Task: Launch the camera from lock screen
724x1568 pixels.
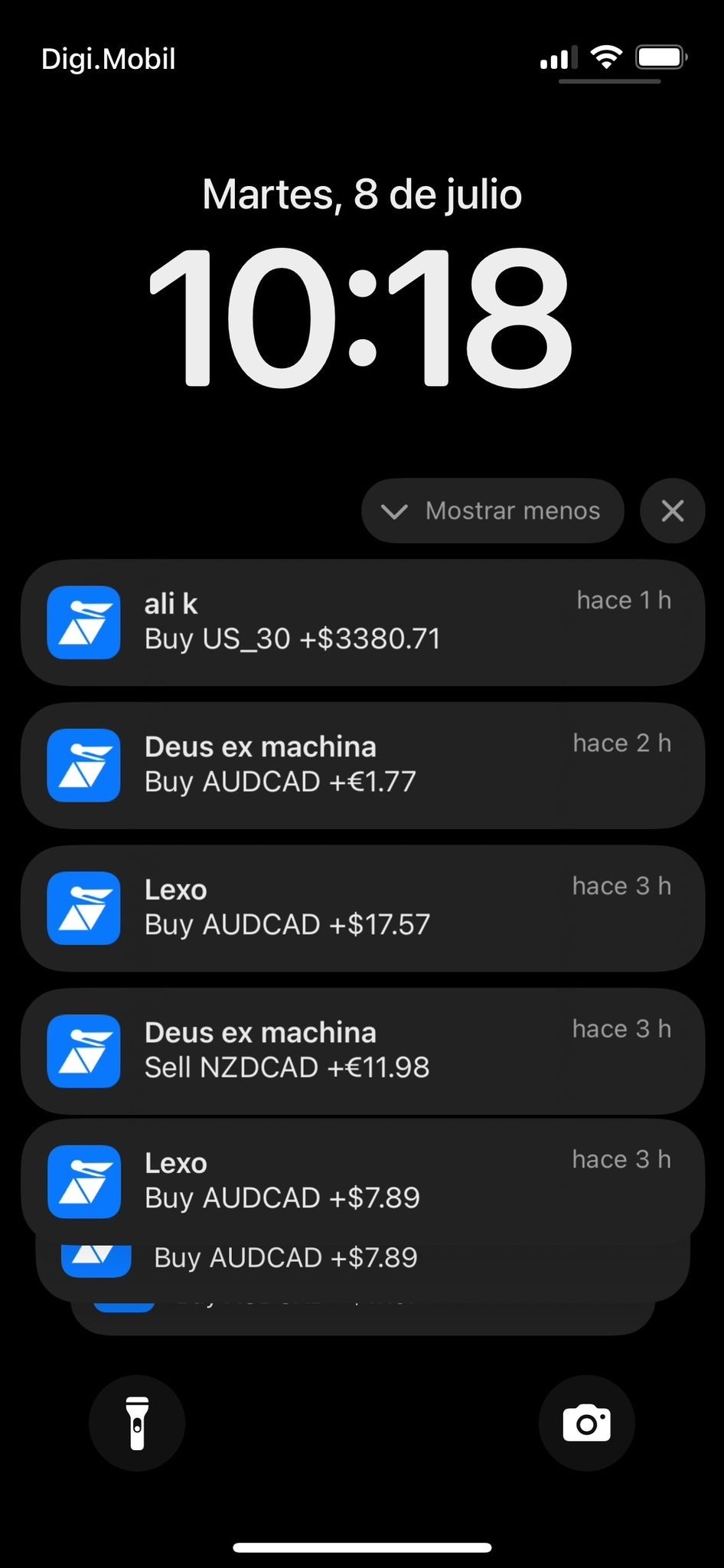Action: (x=586, y=1423)
